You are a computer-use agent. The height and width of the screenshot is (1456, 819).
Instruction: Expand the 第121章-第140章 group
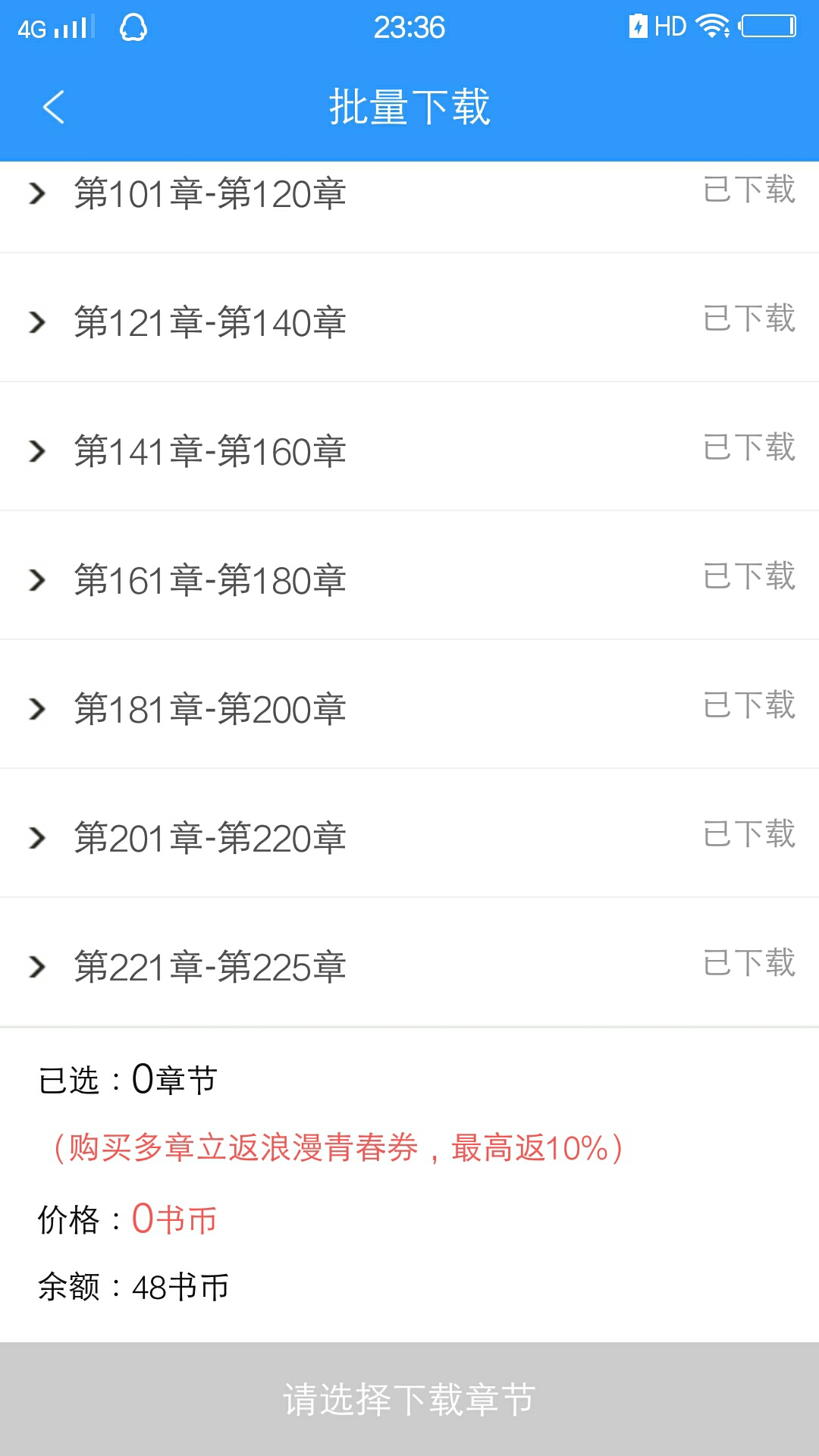pos(38,323)
